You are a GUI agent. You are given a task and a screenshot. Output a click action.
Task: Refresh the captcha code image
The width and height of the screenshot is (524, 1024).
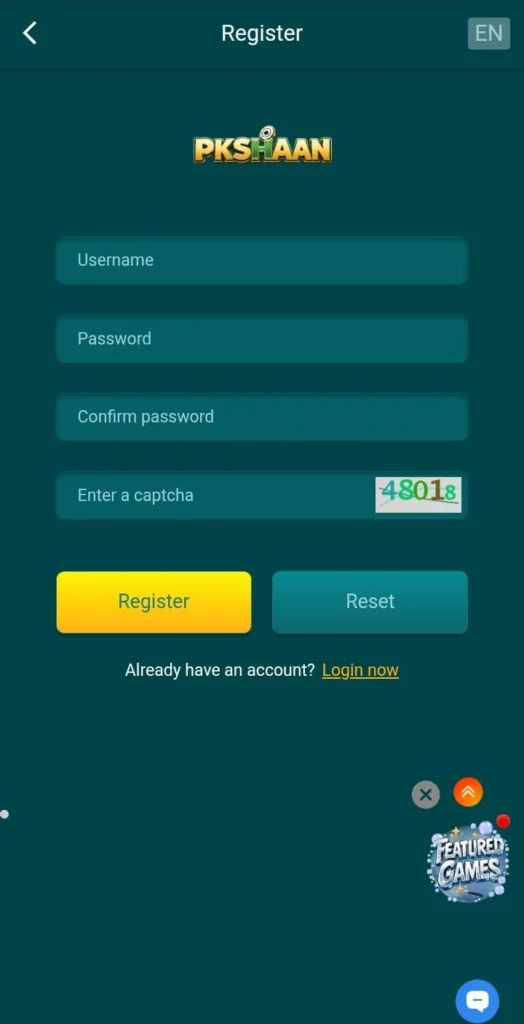(418, 494)
